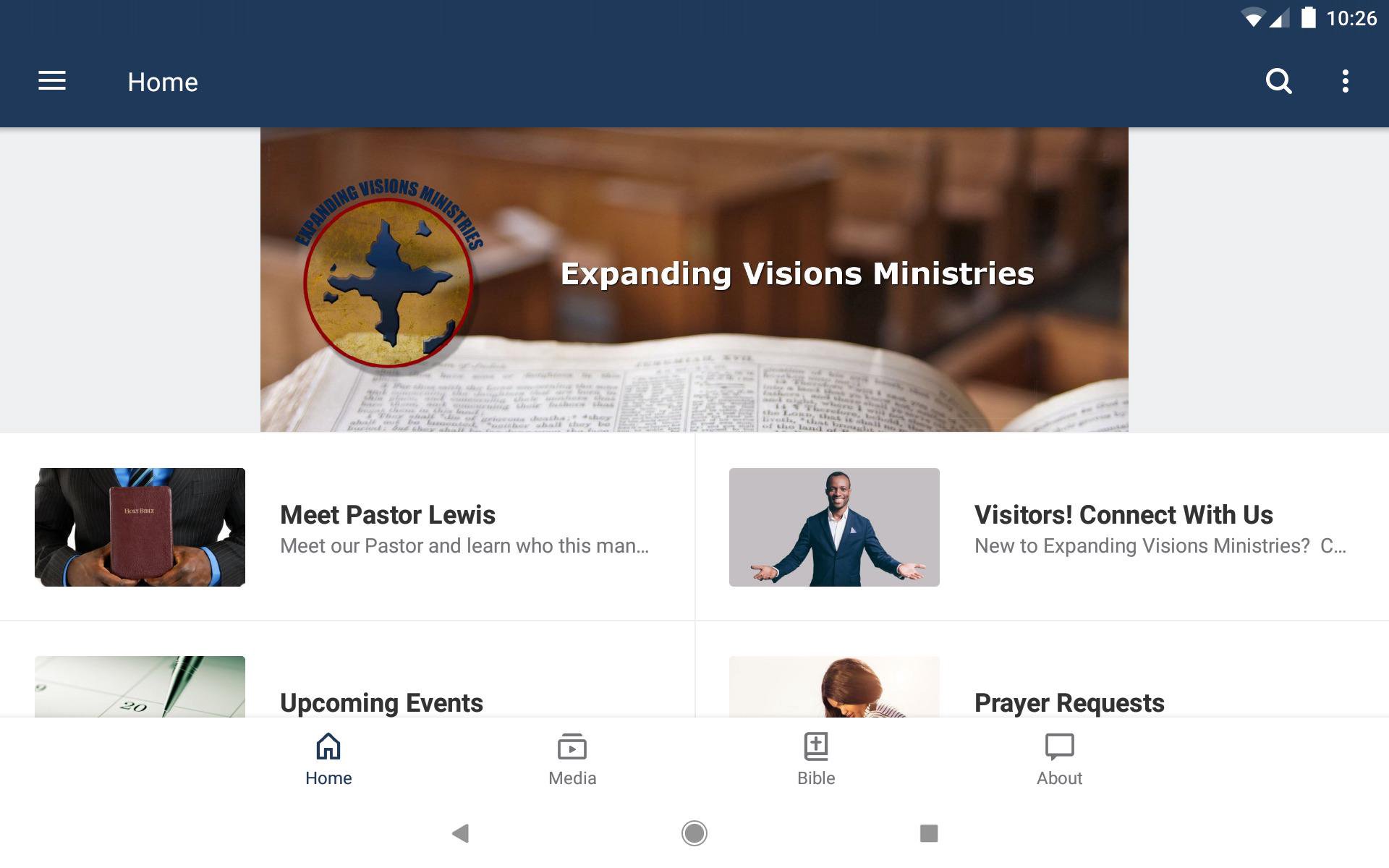
Task: Open the search icon
Action: point(1278,81)
